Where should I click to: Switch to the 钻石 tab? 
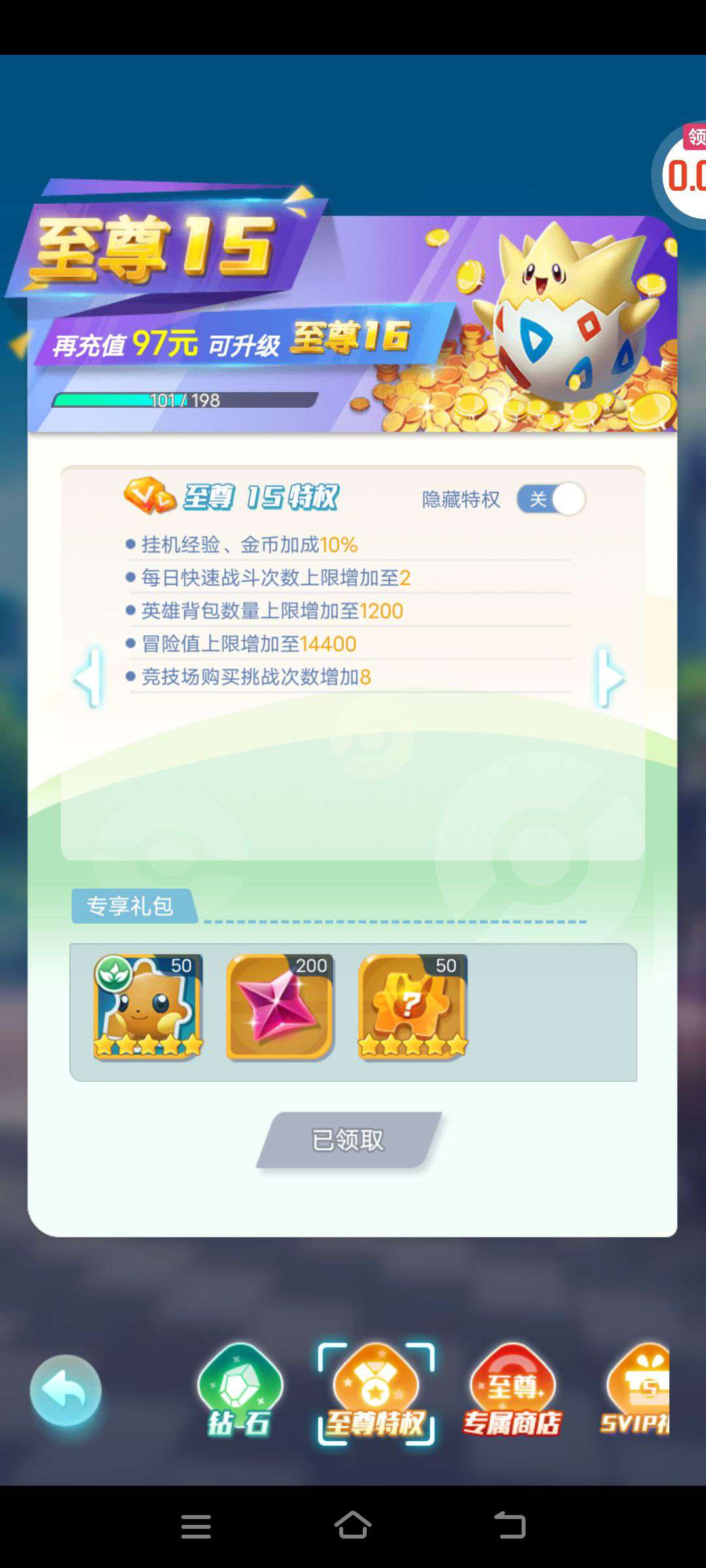(240, 1392)
